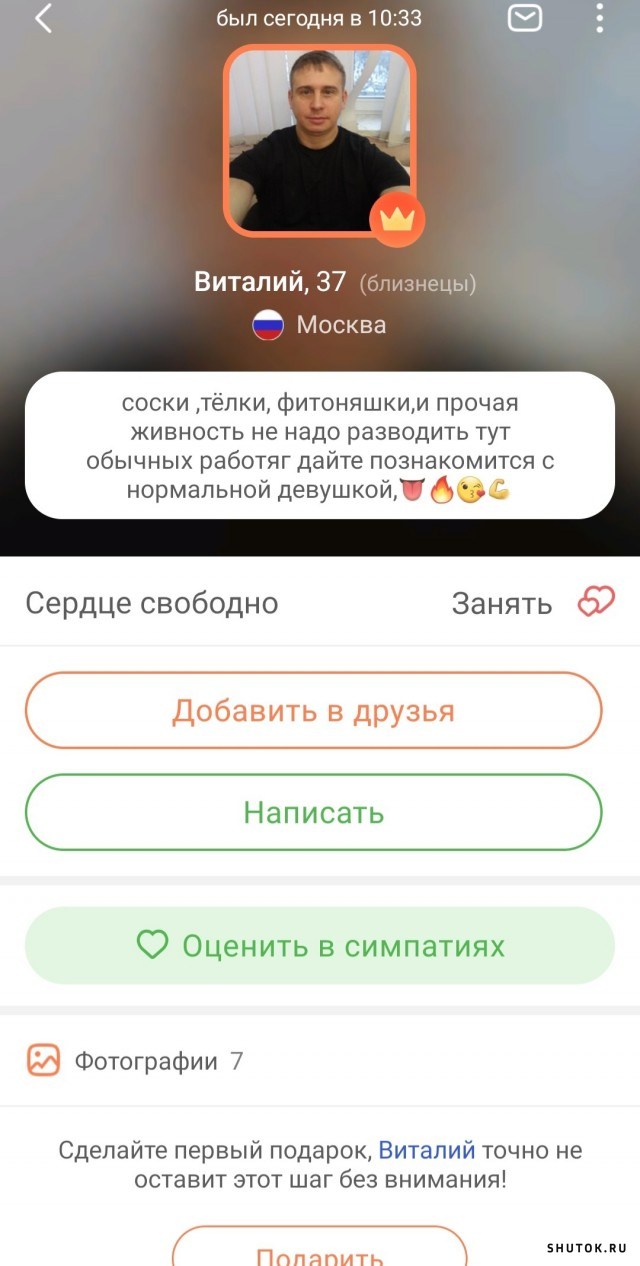View Виталий's profile photo

pyautogui.click(x=319, y=140)
